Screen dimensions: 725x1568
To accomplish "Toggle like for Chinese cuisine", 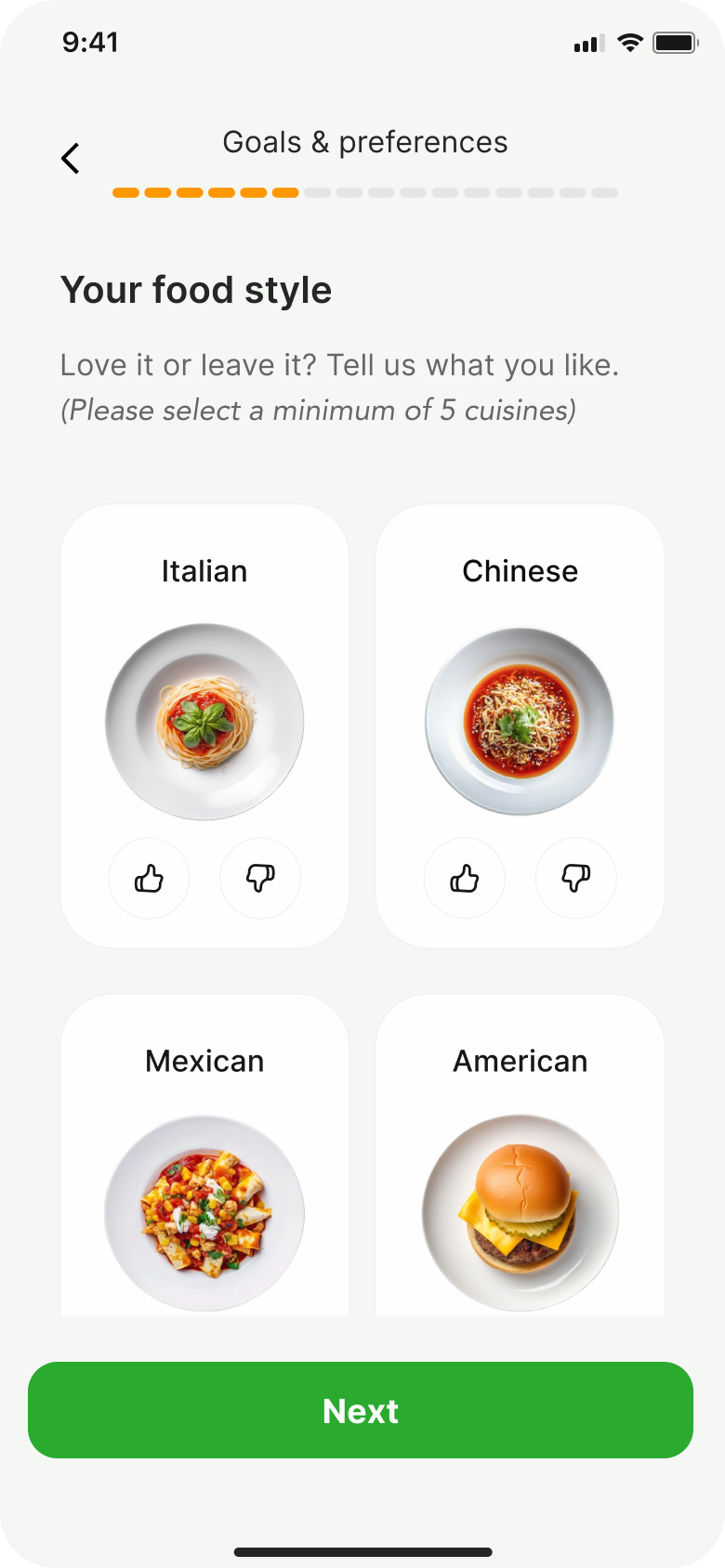I will click(465, 878).
